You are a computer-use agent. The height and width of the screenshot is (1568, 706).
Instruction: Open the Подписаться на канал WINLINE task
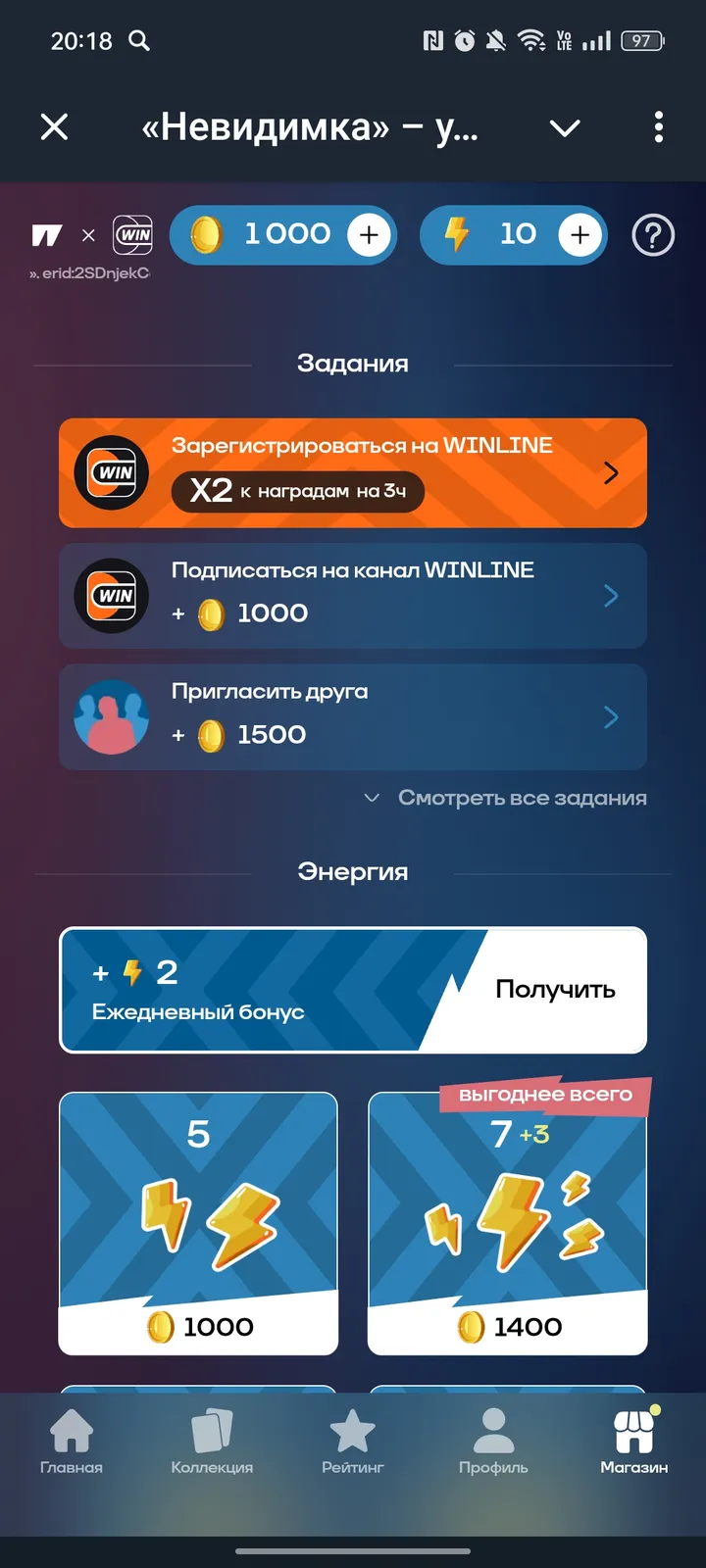(x=353, y=595)
